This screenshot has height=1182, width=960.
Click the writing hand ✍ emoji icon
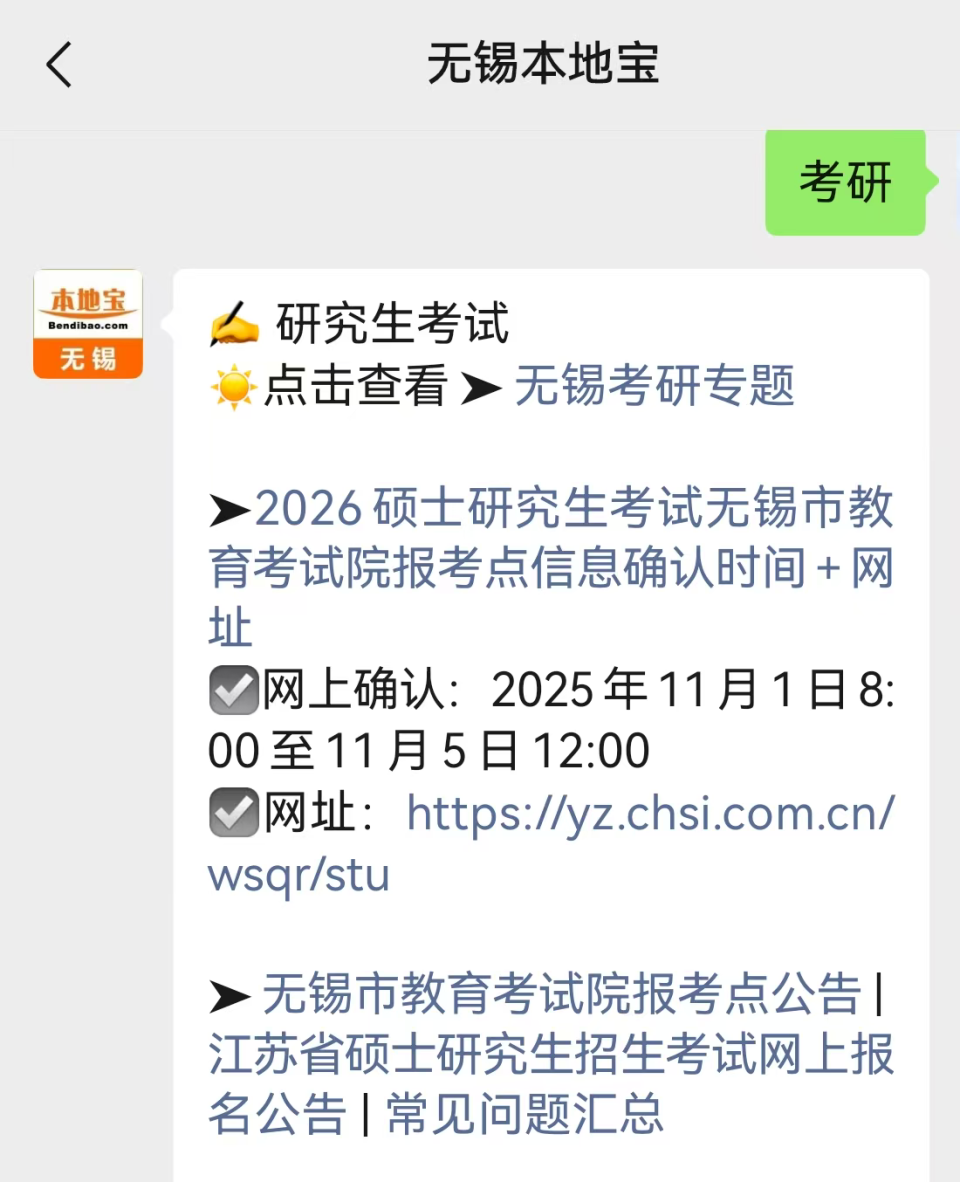[x=233, y=323]
